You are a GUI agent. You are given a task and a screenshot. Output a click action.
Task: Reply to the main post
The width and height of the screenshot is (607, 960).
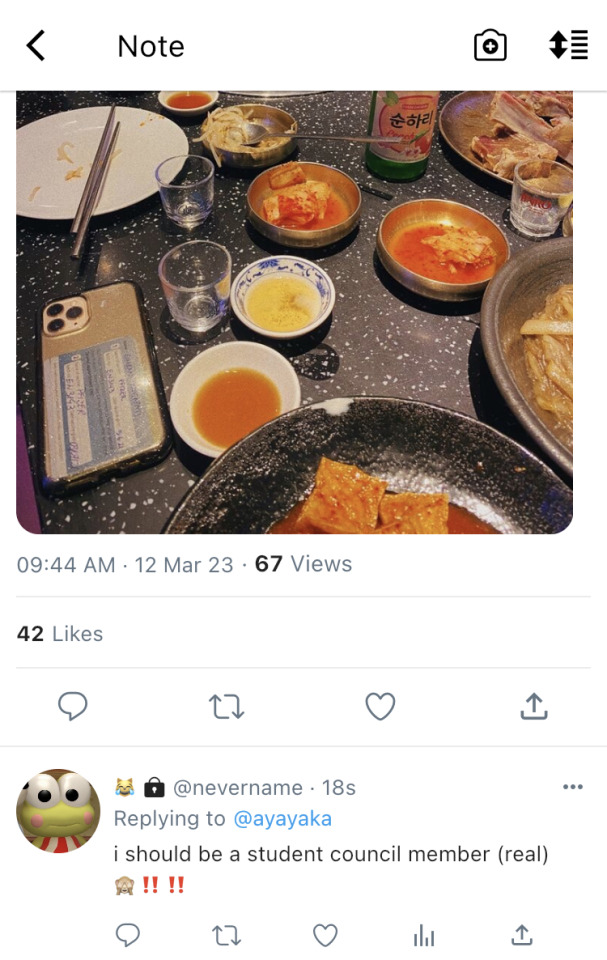point(72,707)
